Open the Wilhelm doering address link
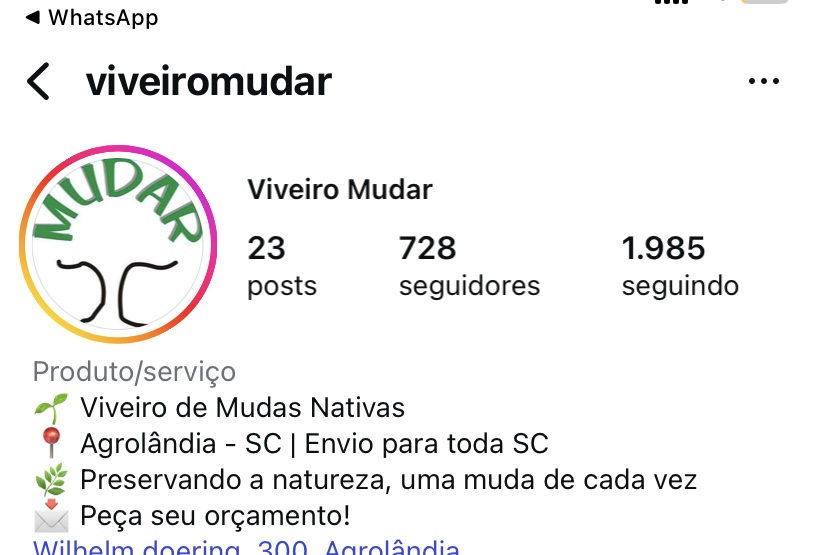The image size is (828, 555). point(247,547)
